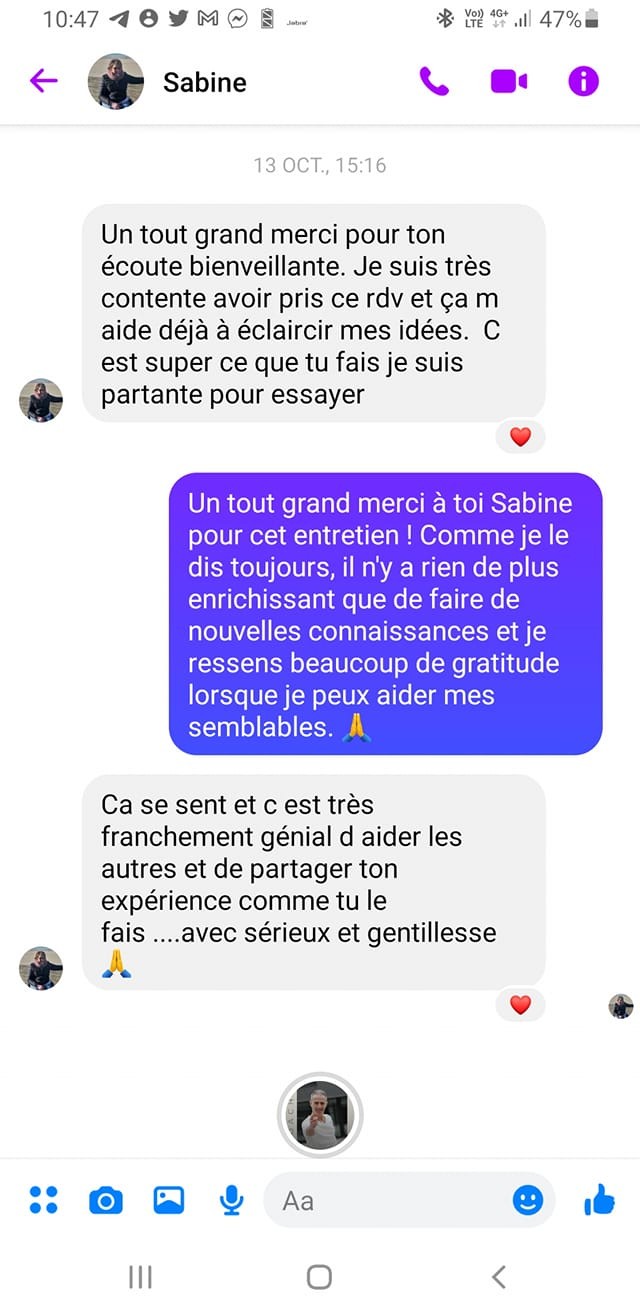Open the four-dot more actions menu
Viewport: 640px width, 1315px height.
tap(44, 1199)
